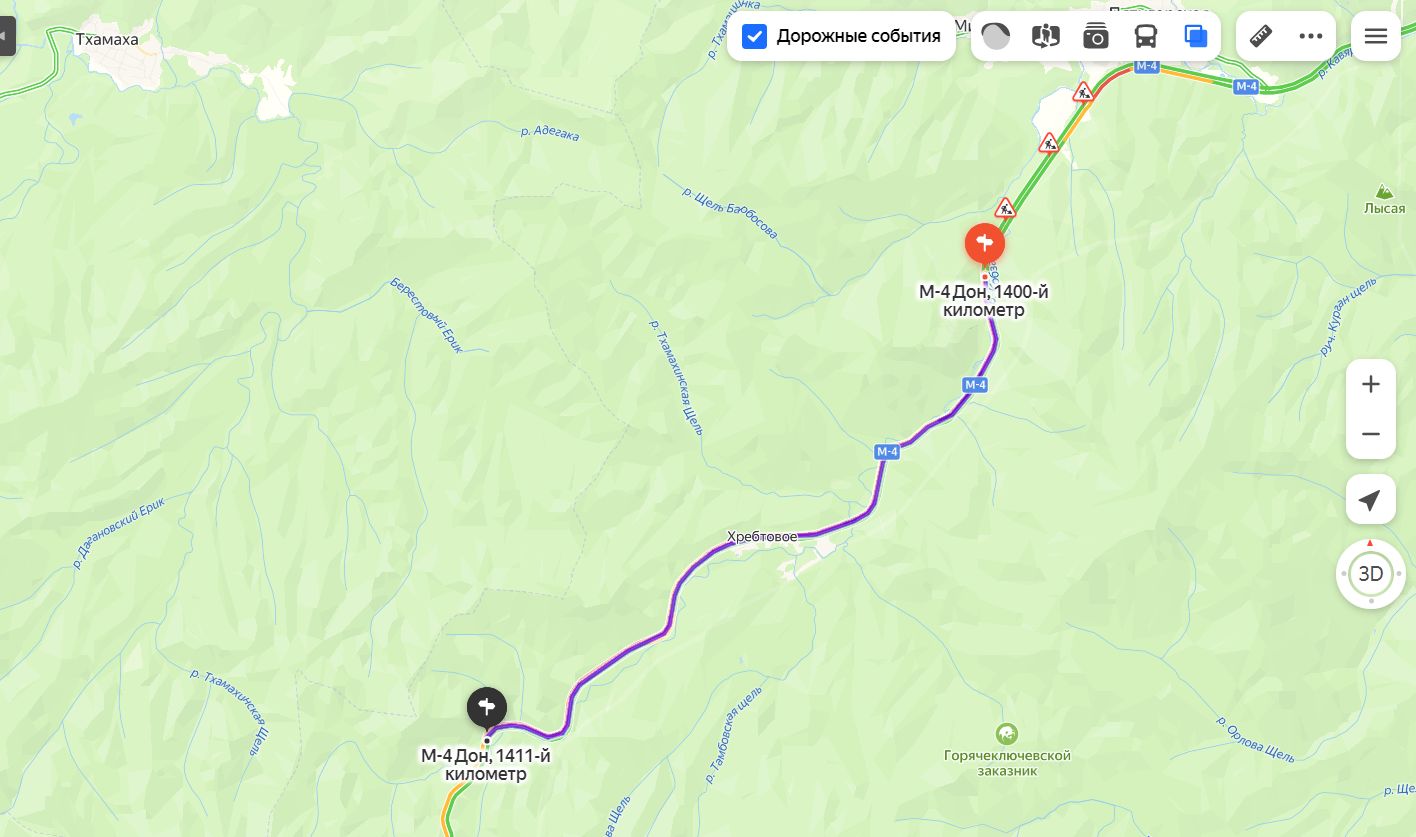Viewport: 1416px width, 837px height.
Task: Expand the side panel with the left arrow
Action: (x=6, y=37)
